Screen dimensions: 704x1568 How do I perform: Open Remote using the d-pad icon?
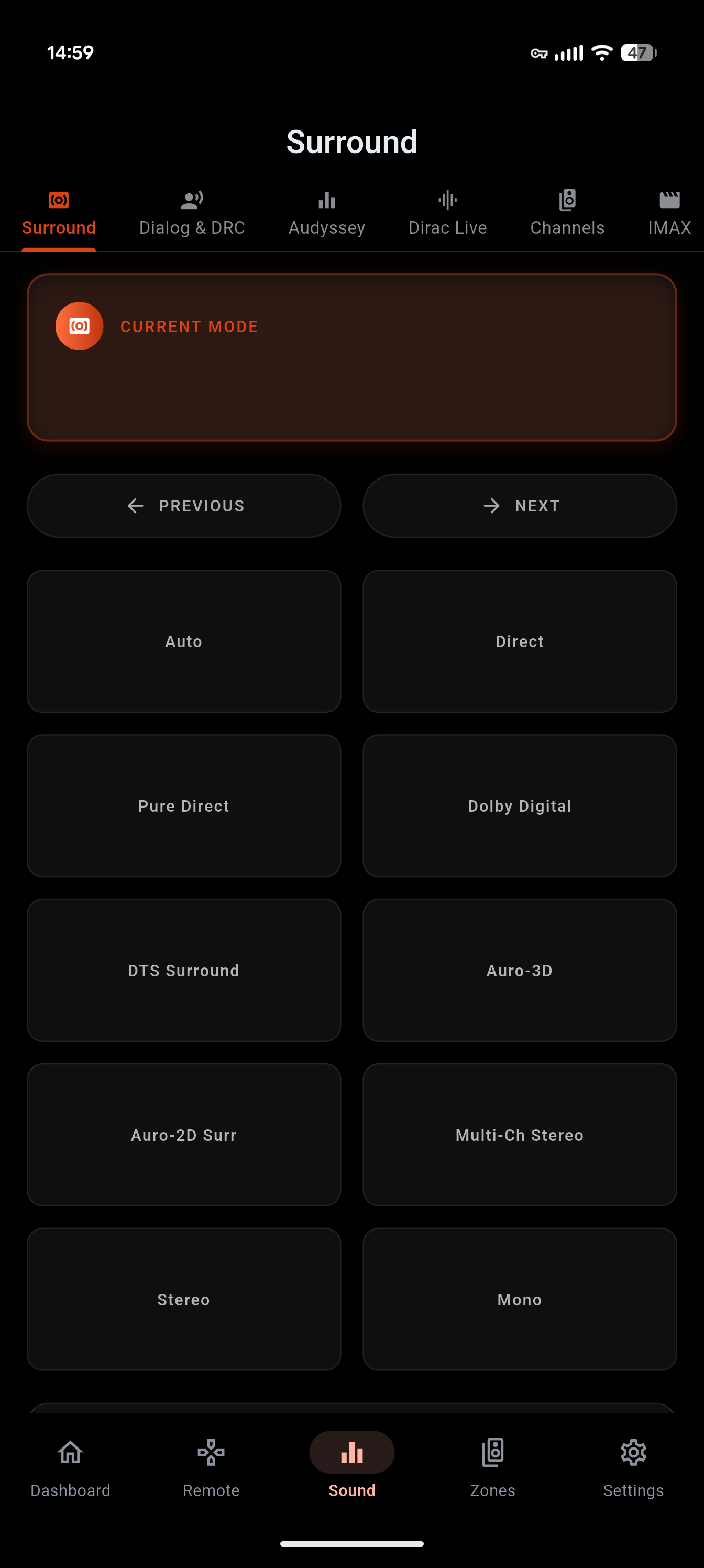pos(211,1452)
